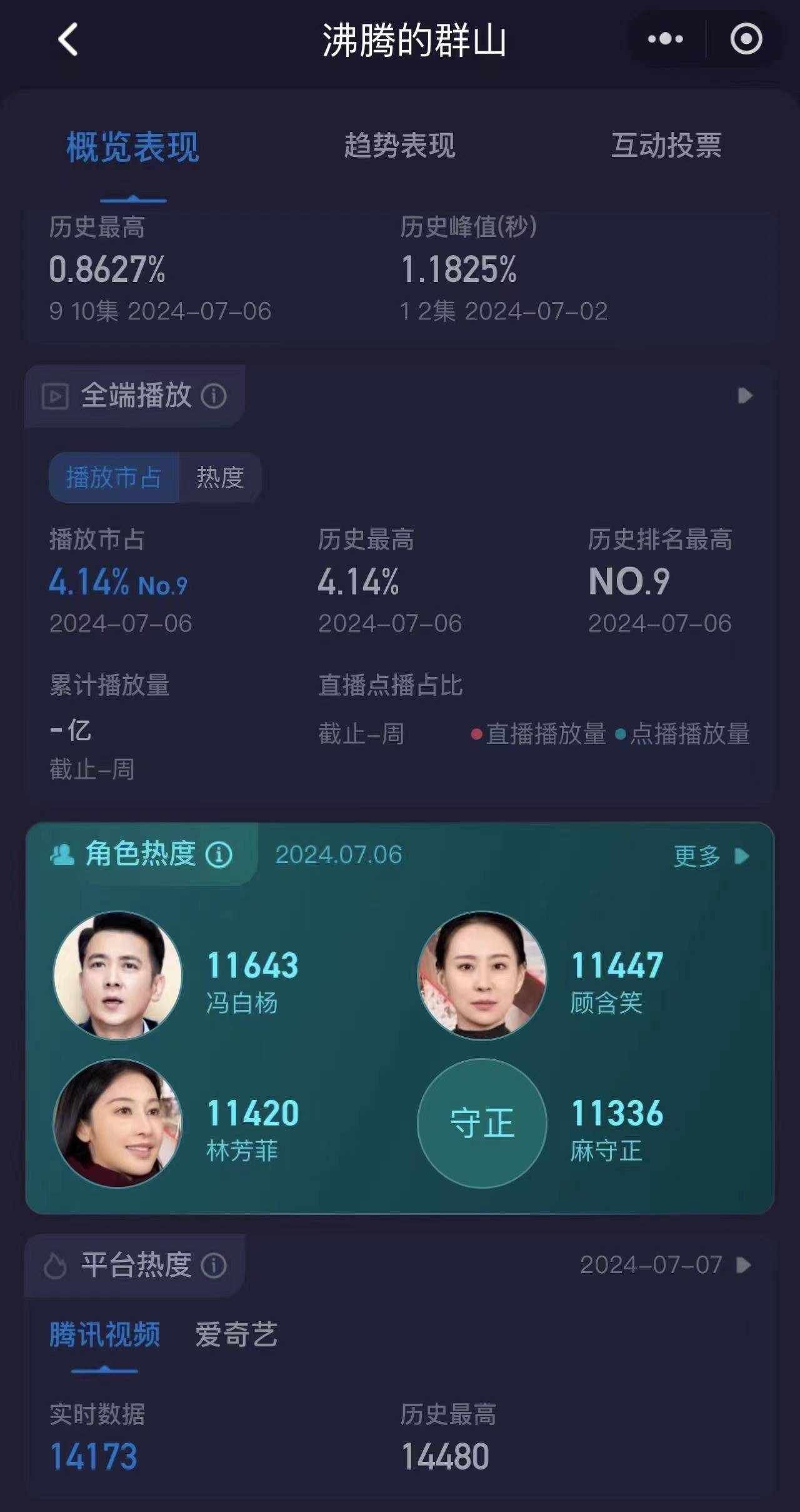Go back using the top-left arrow
This screenshot has width=800, height=1512.
coord(67,39)
